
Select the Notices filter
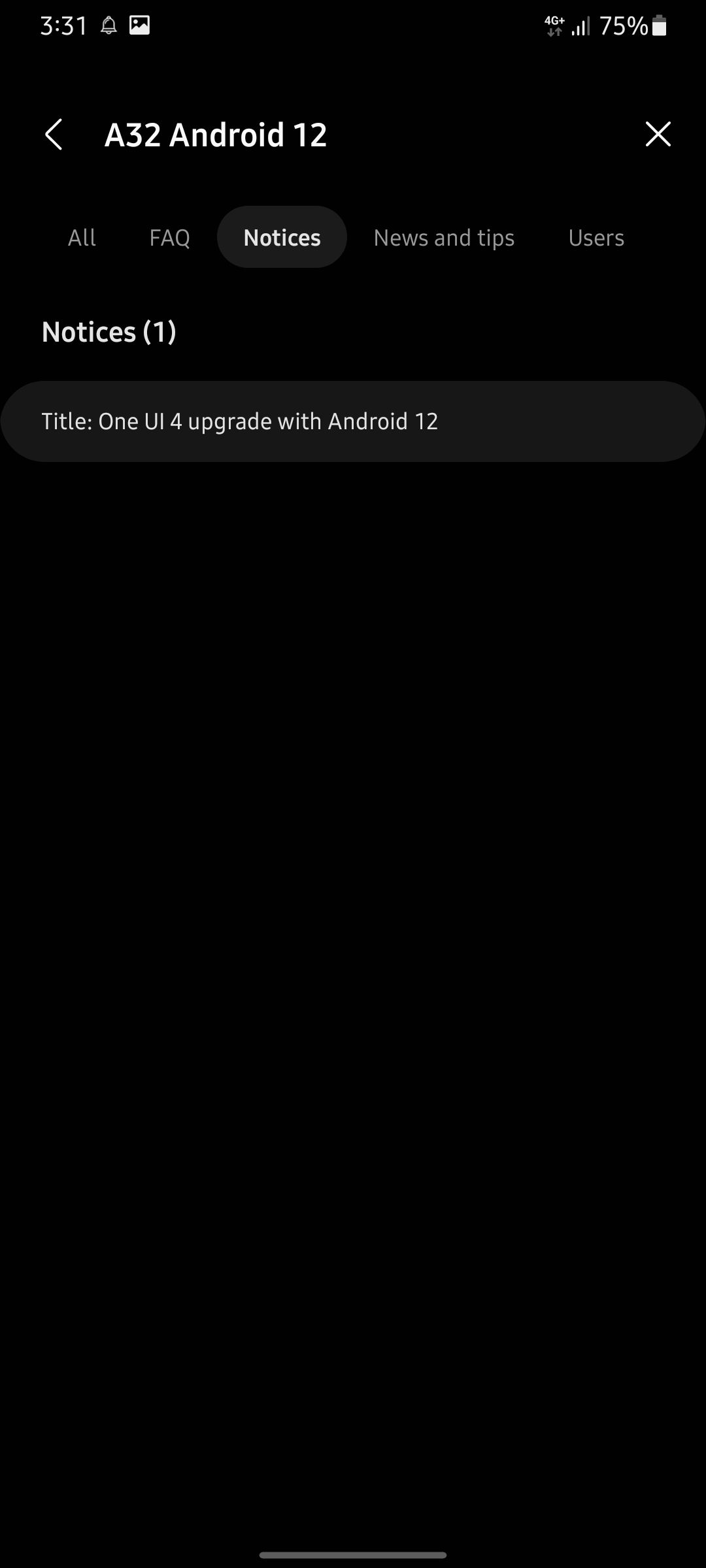pyautogui.click(x=282, y=237)
